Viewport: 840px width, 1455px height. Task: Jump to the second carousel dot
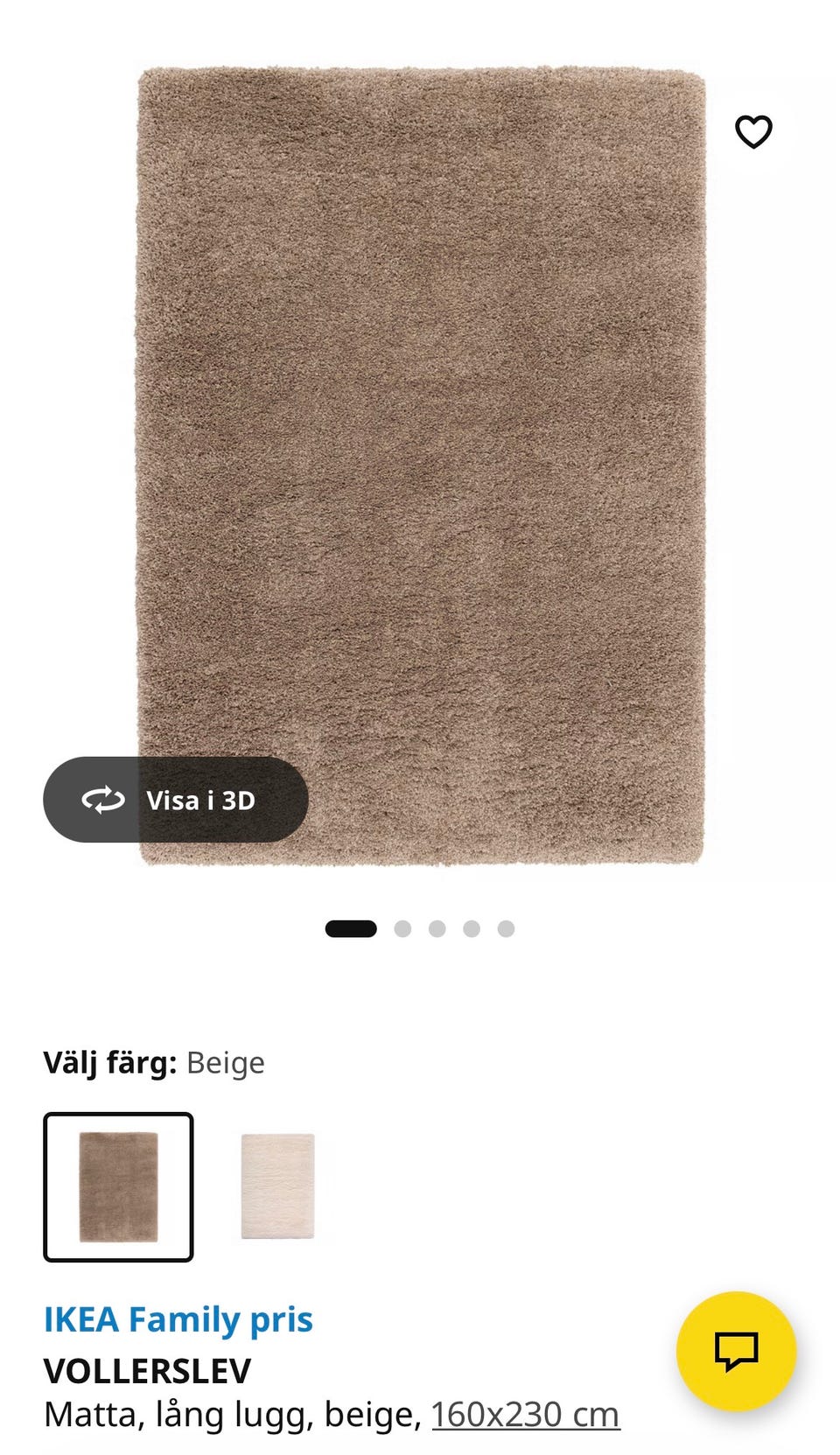[401, 928]
